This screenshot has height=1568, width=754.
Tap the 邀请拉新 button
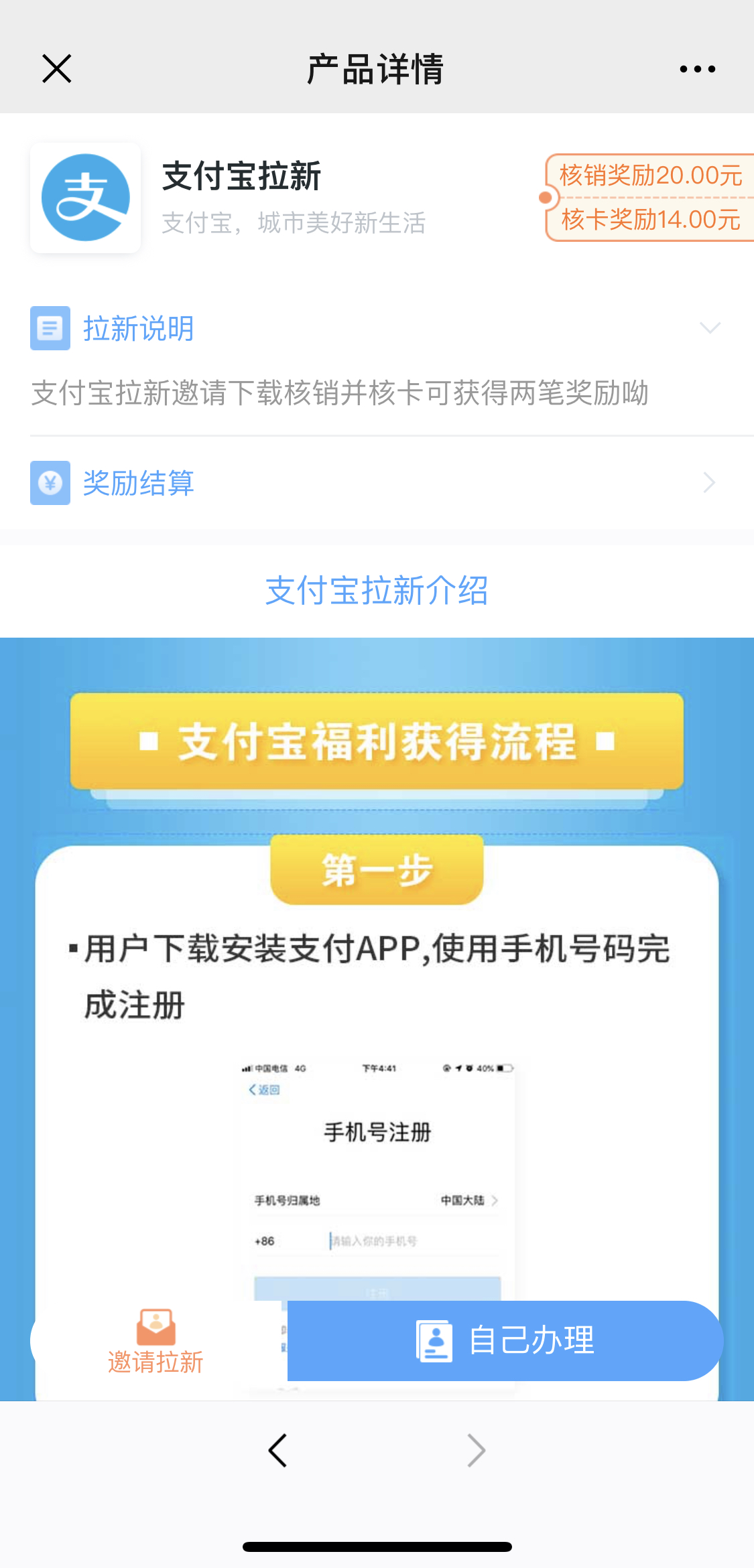(156, 1342)
